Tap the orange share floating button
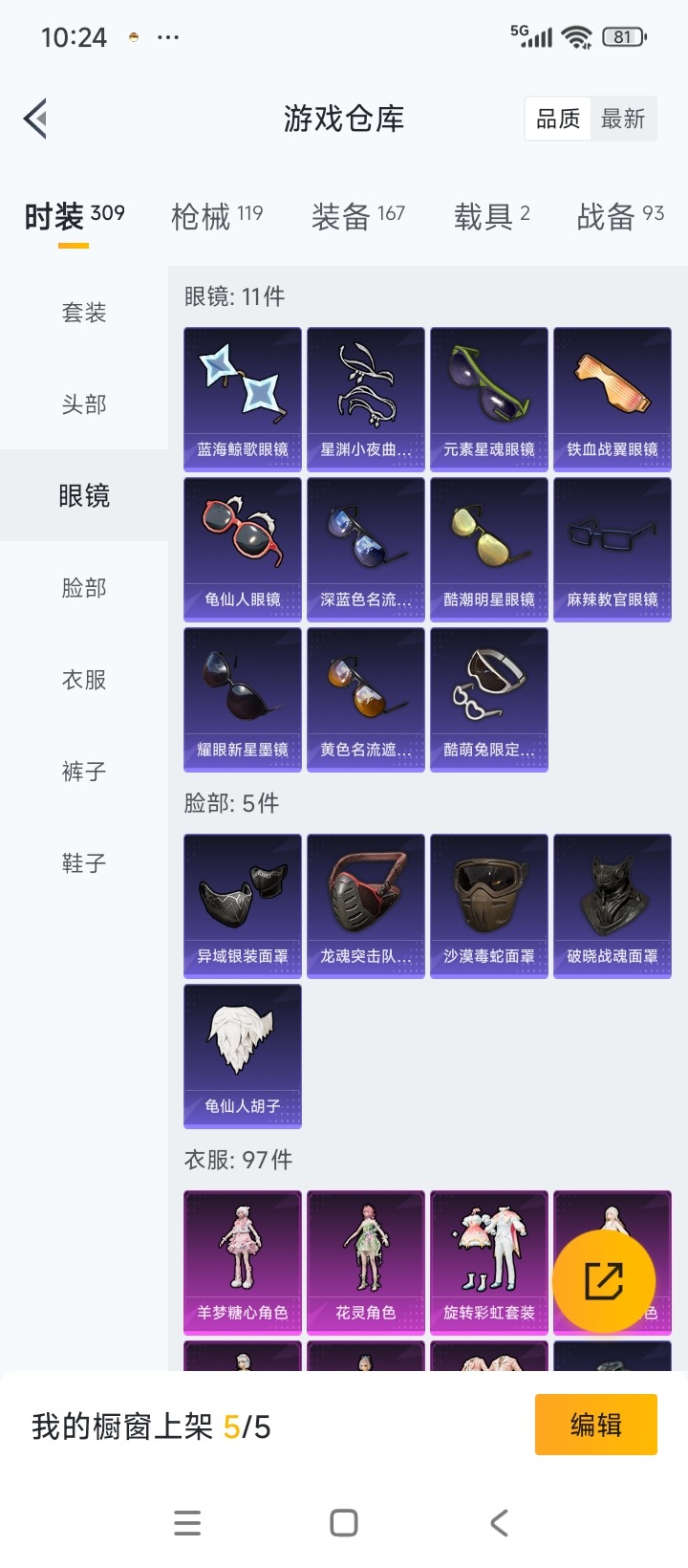Viewport: 688px width, 1568px height. tap(604, 1281)
